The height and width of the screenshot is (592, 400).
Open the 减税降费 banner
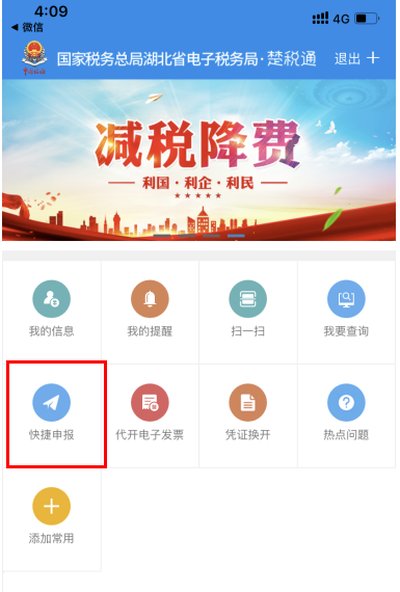pyautogui.click(x=199, y=160)
